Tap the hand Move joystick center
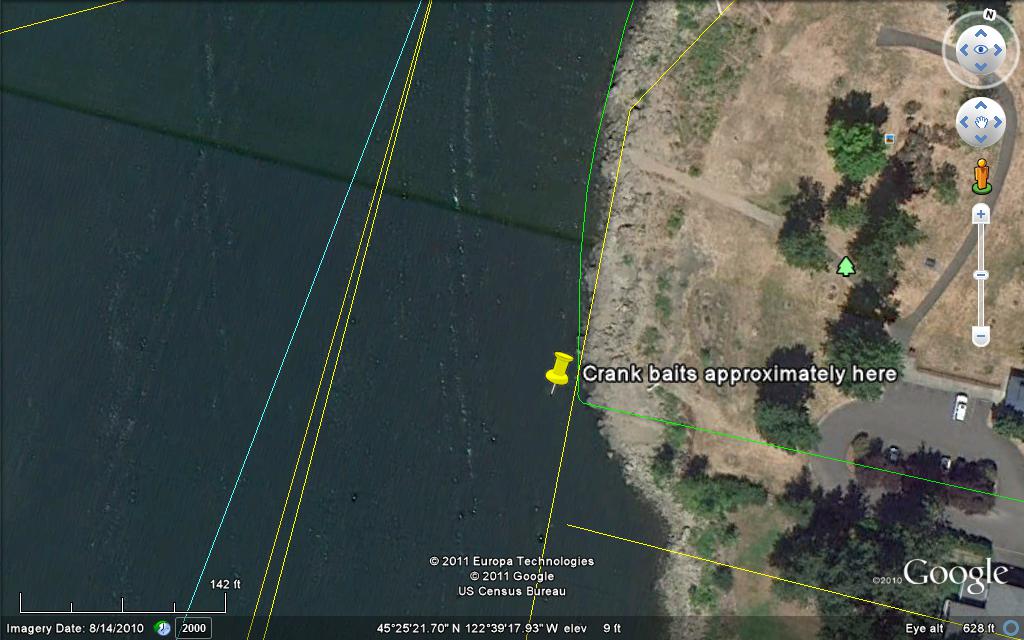1024x640 pixels. (981, 122)
